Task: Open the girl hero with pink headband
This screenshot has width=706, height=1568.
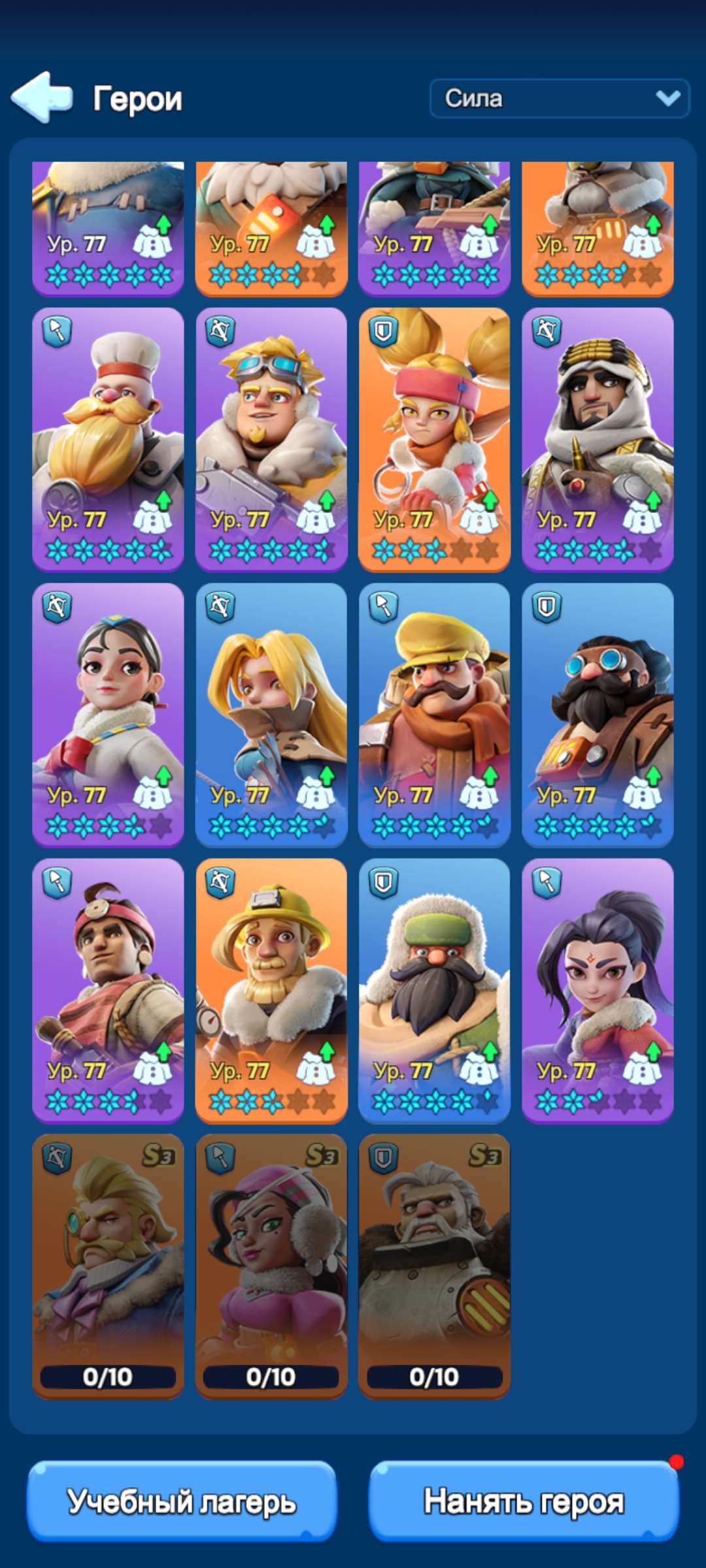Action: [x=435, y=440]
